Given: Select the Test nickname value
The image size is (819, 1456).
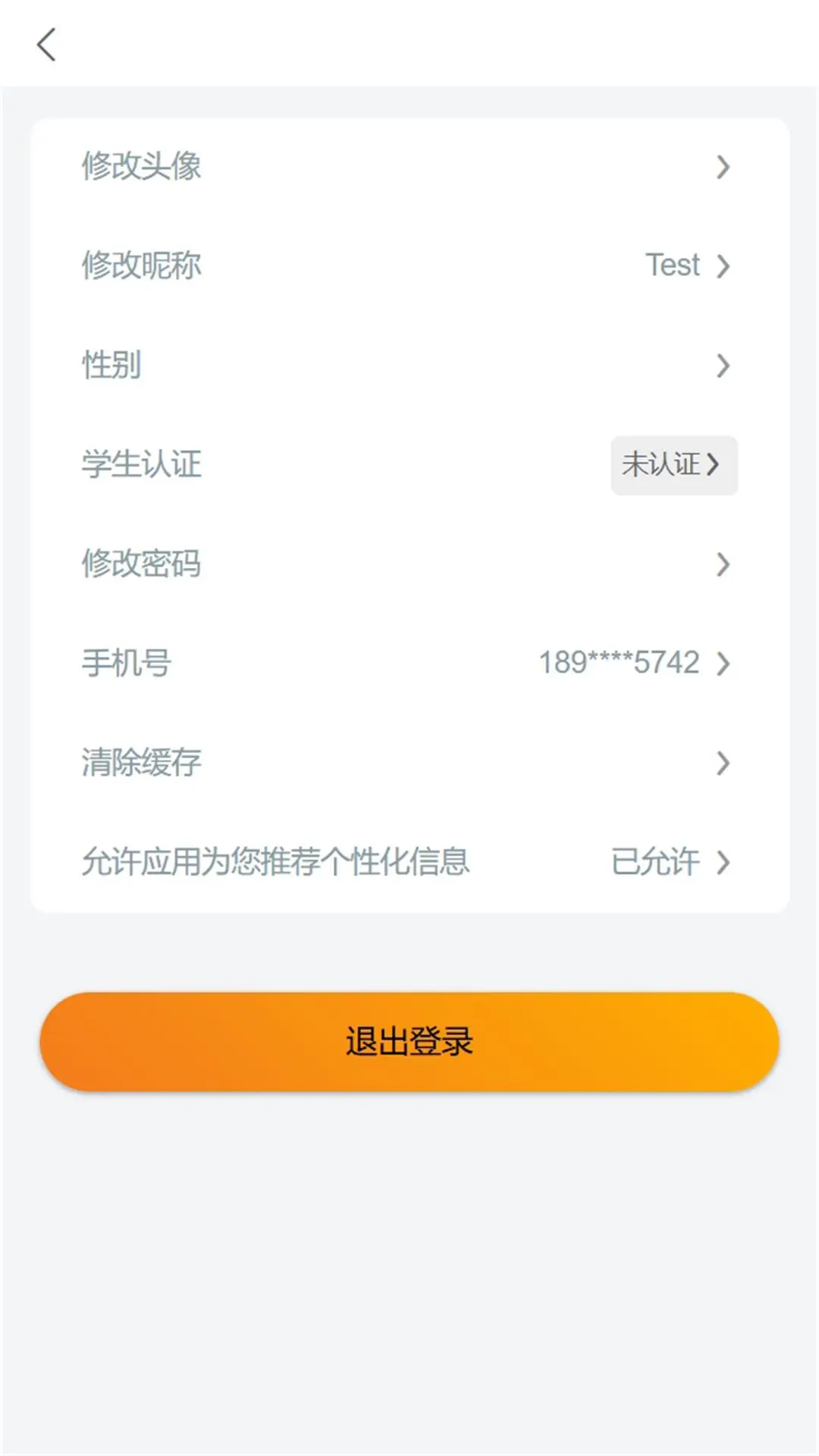Looking at the screenshot, I should point(670,265).
